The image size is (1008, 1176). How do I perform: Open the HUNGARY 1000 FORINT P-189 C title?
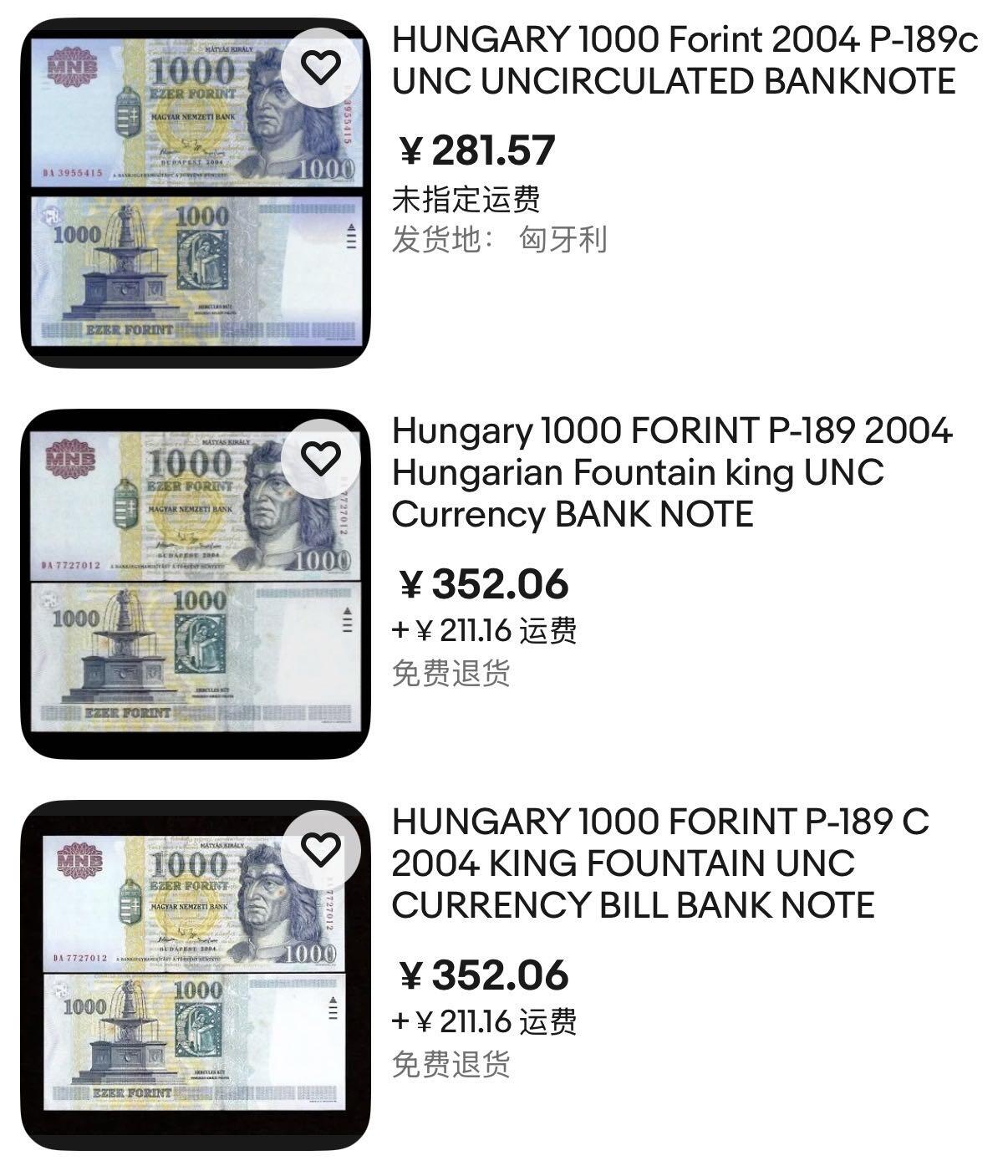click(x=659, y=863)
